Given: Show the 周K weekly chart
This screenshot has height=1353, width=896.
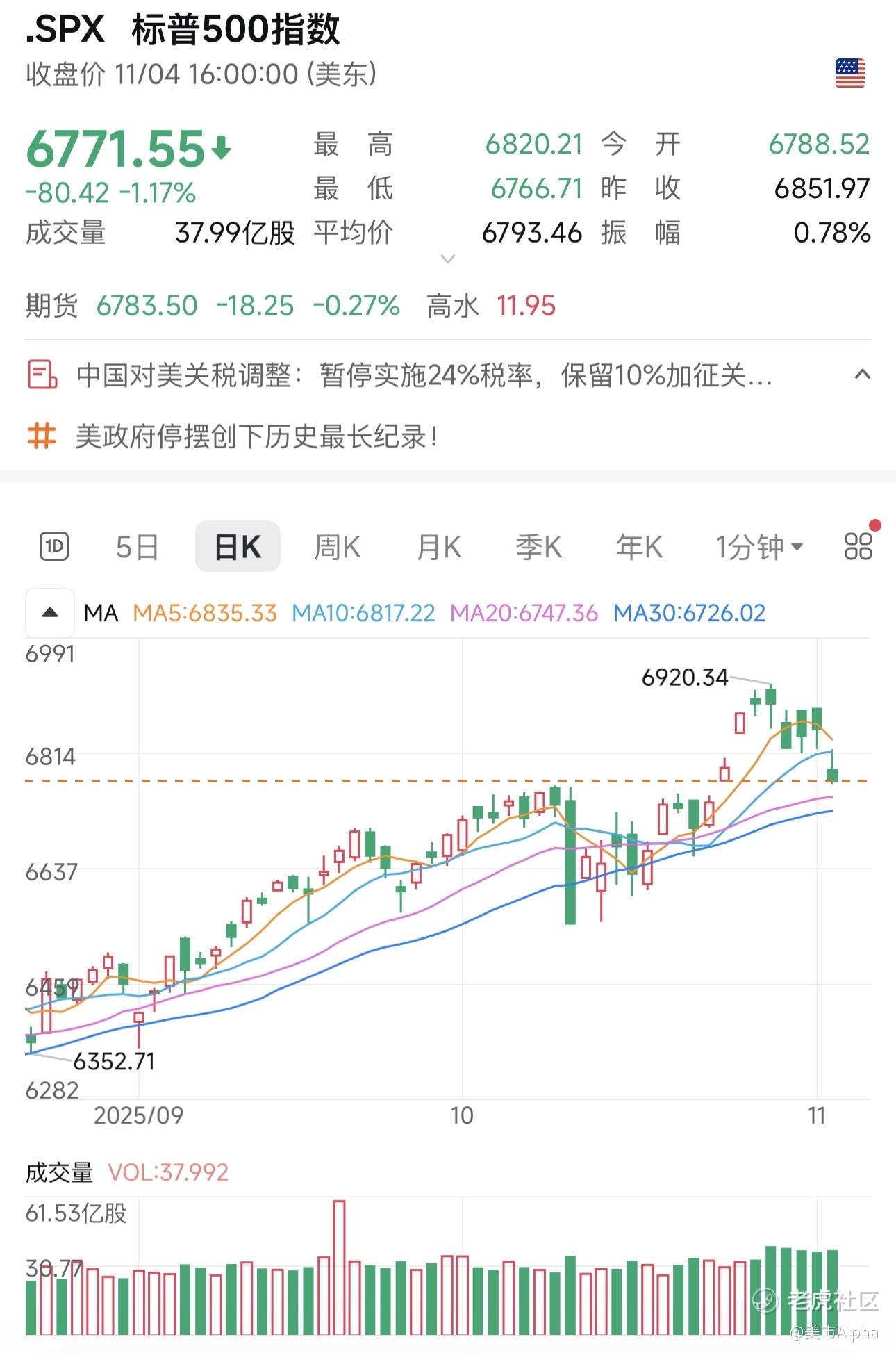Looking at the screenshot, I should tap(338, 548).
